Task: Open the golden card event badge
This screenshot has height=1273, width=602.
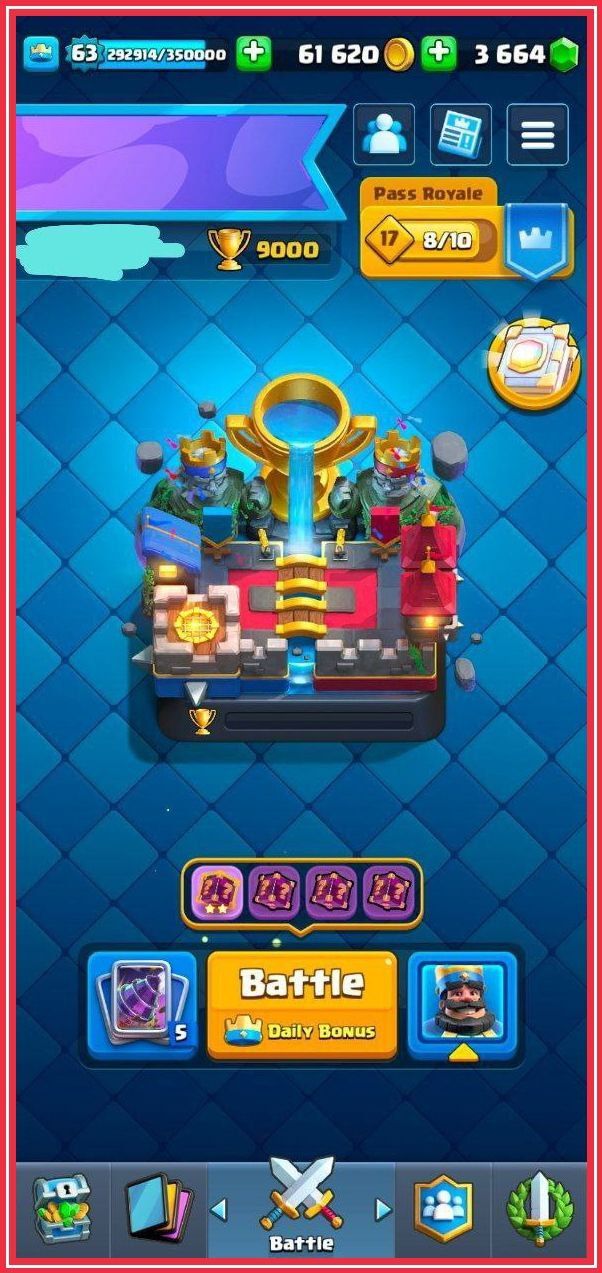Action: coord(534,363)
